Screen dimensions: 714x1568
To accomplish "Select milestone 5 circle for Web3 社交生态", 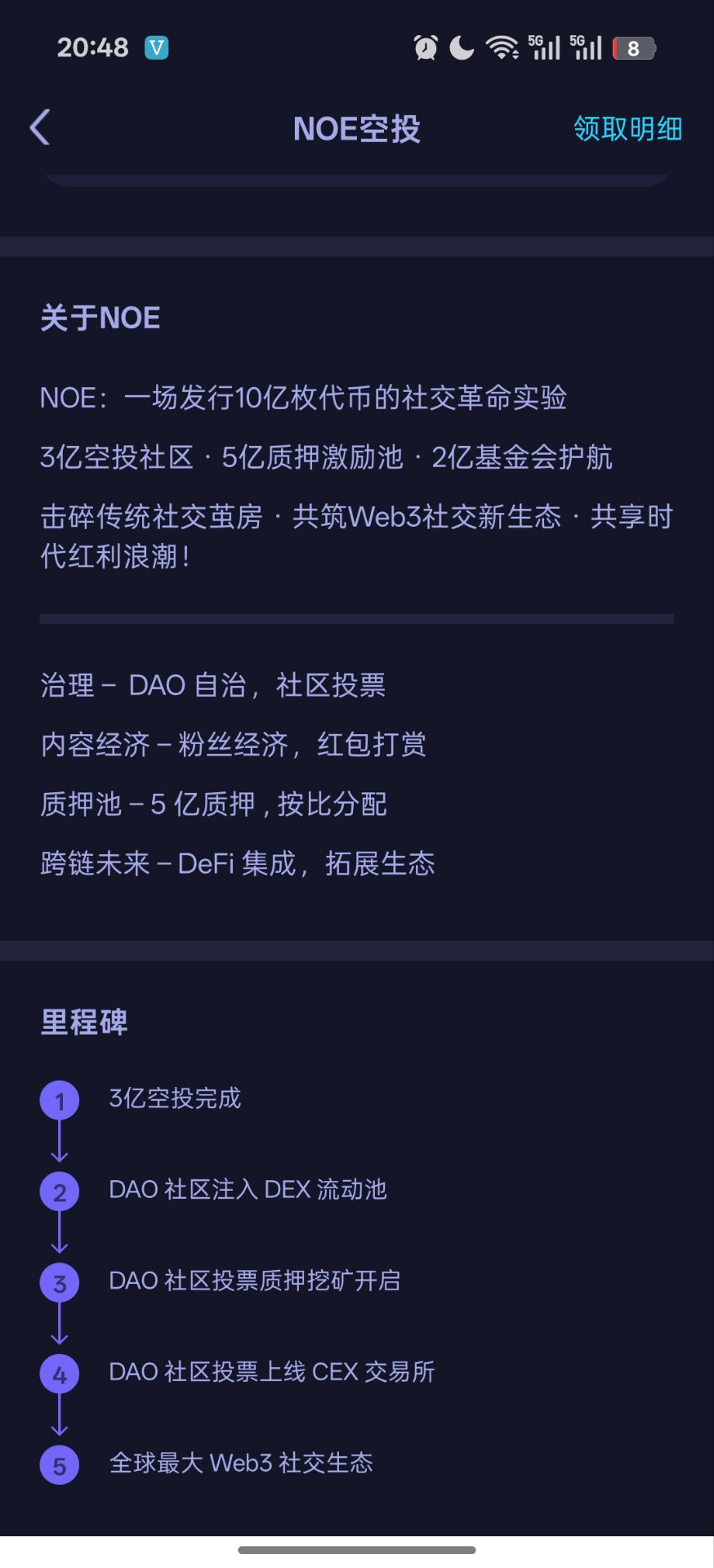I will coord(58,1463).
